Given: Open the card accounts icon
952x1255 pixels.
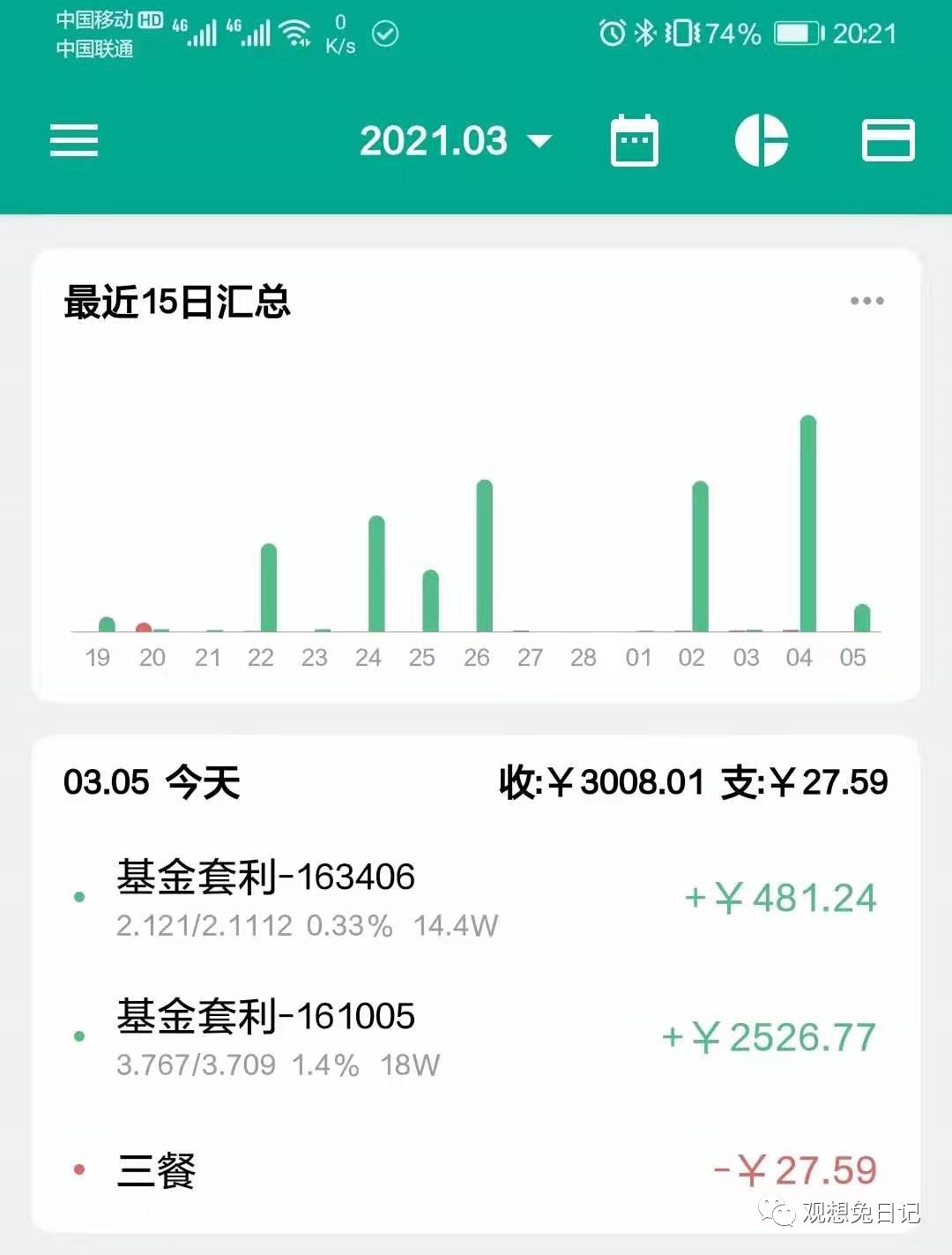Looking at the screenshot, I should pyautogui.click(x=888, y=140).
